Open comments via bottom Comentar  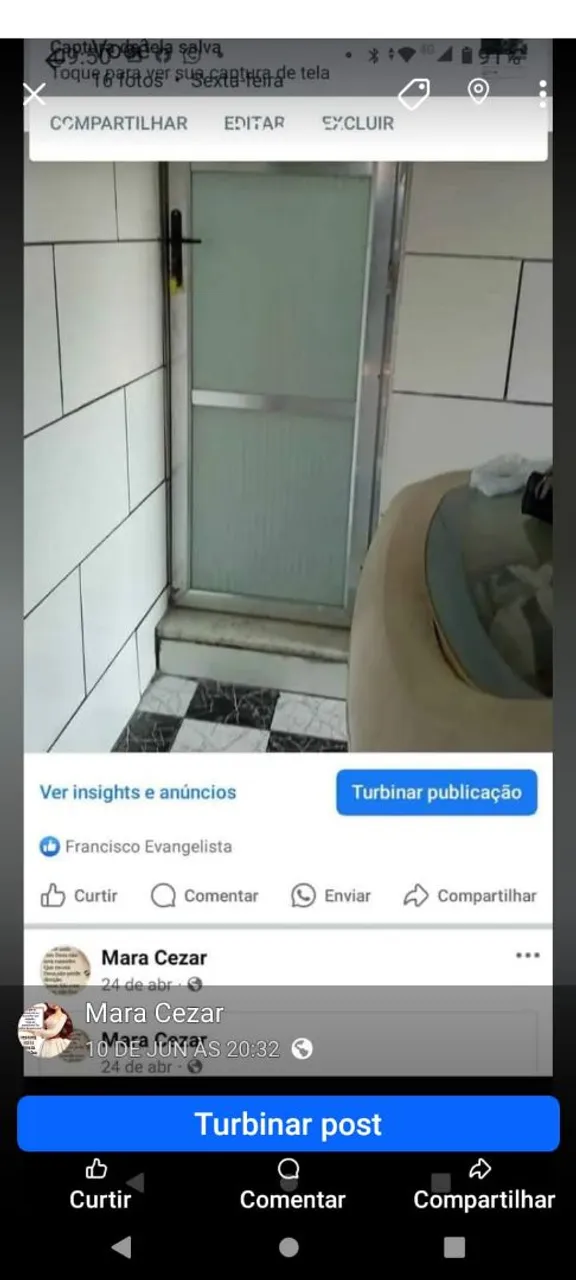(292, 1185)
